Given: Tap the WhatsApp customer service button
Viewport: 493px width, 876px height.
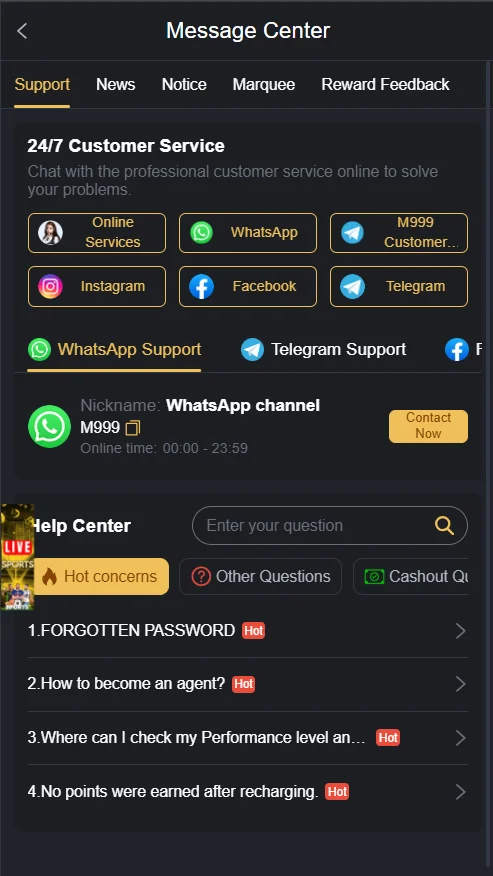Looking at the screenshot, I should pyautogui.click(x=248, y=232).
